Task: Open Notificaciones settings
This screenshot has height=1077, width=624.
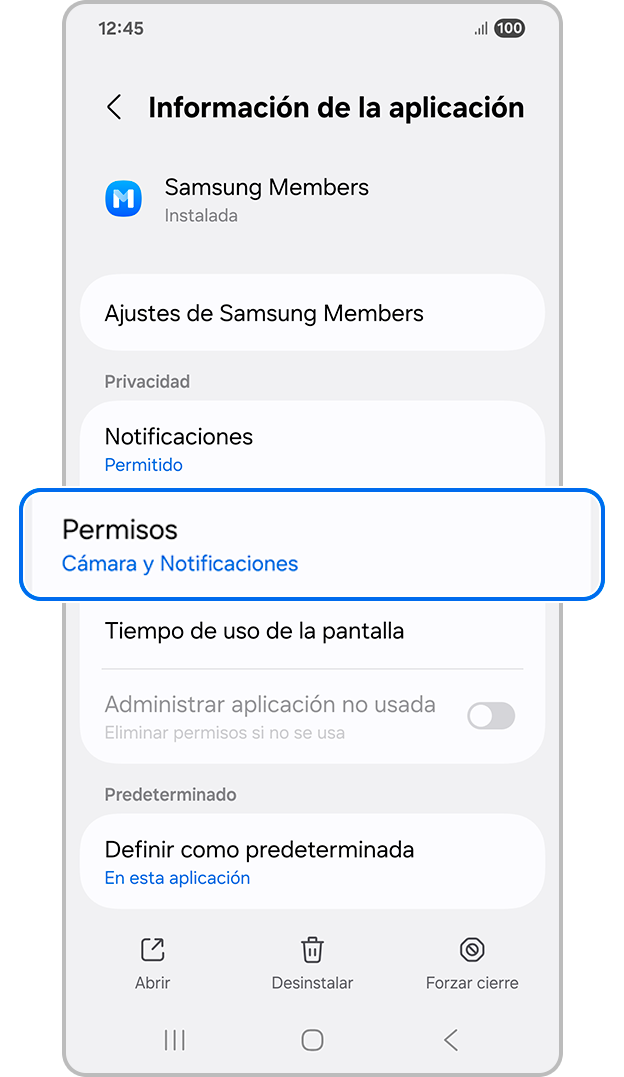Action: [x=312, y=448]
